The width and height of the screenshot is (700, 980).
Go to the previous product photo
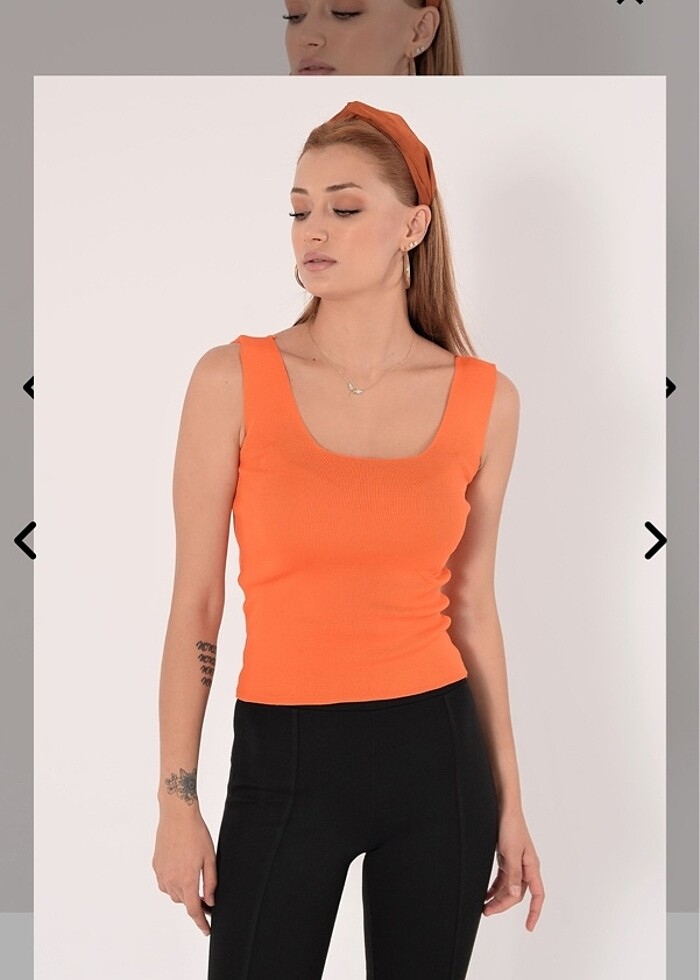(25, 540)
